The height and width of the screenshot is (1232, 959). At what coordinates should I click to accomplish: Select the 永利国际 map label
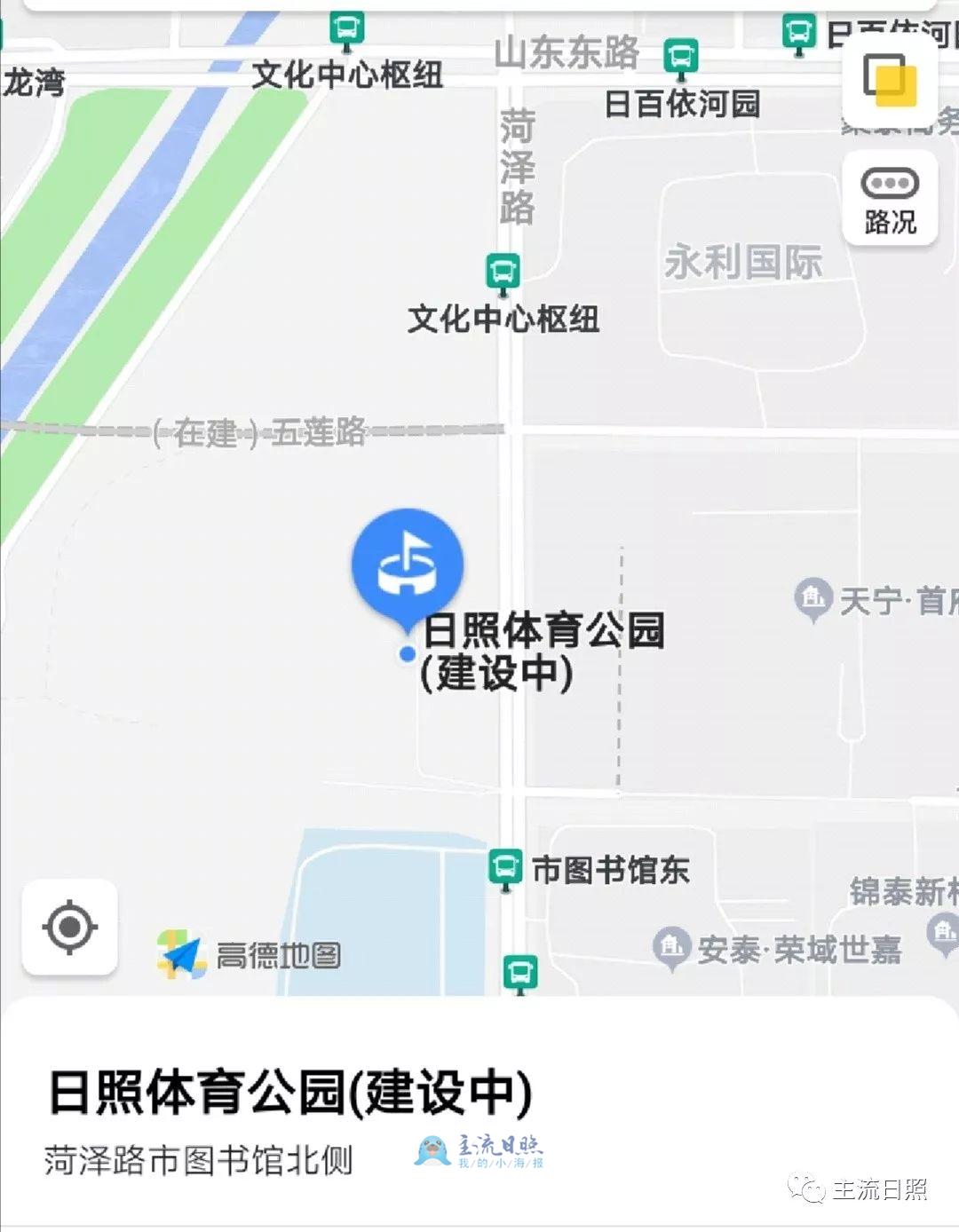point(744,262)
